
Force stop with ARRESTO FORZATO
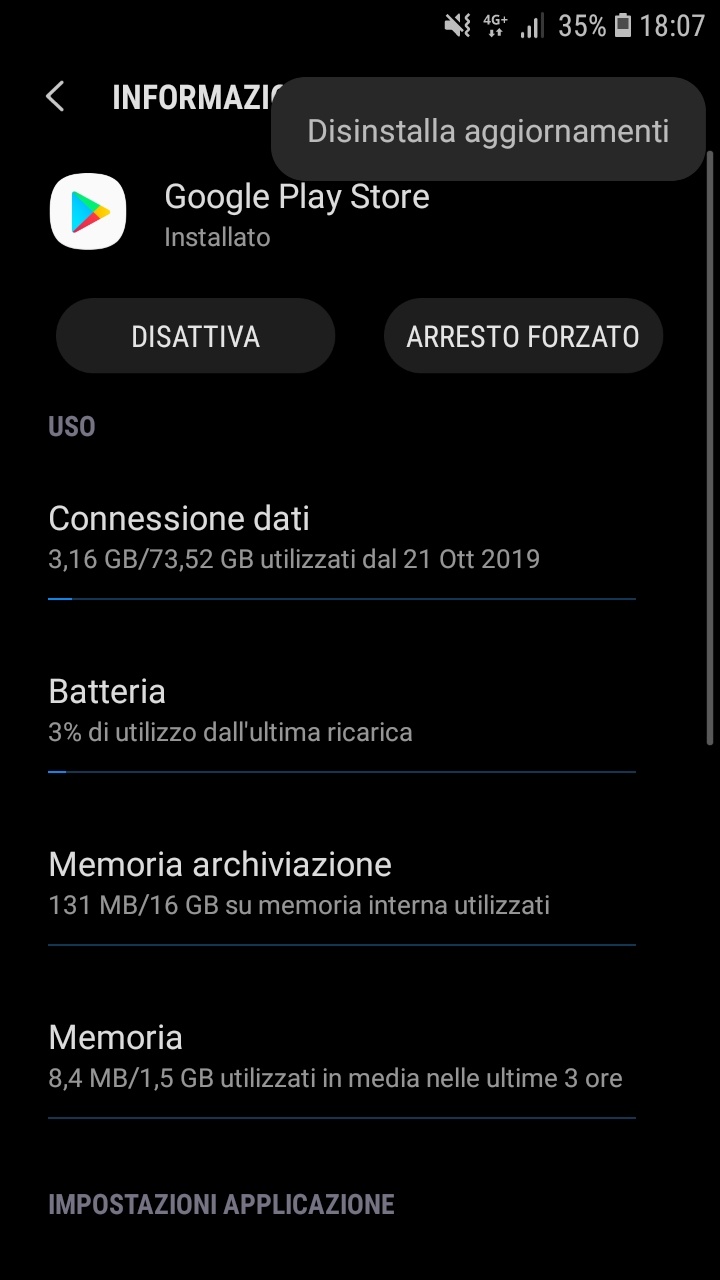pos(523,336)
